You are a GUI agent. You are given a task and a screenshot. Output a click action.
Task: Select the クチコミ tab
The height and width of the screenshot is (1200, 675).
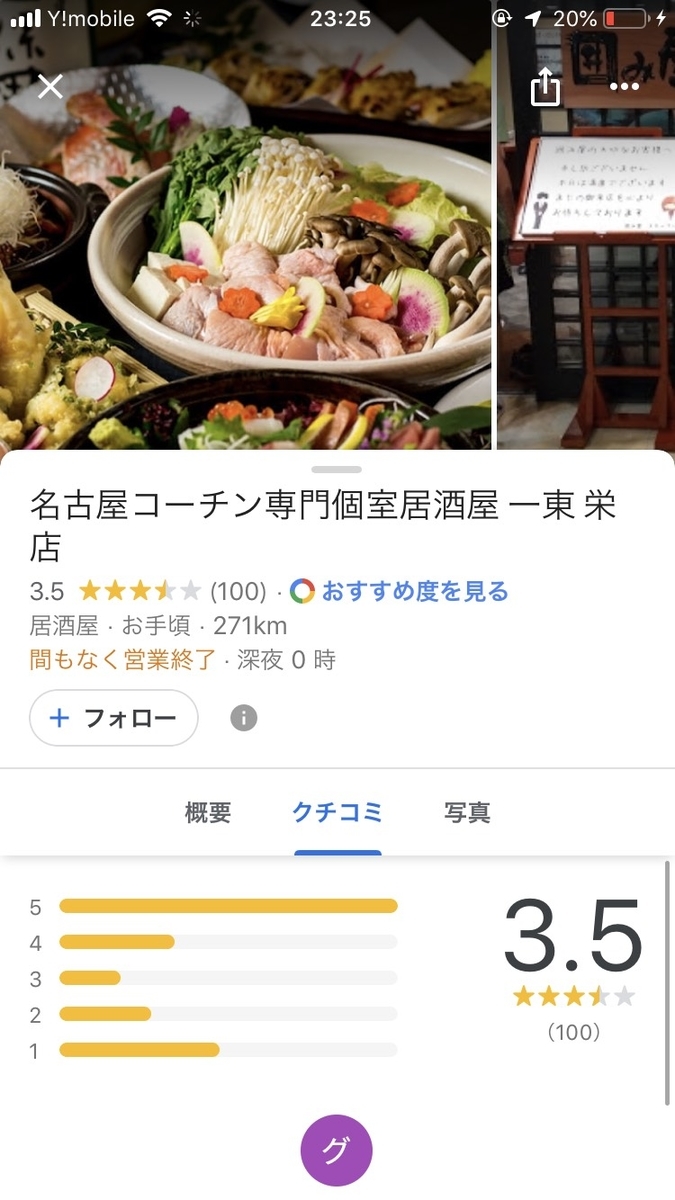[337, 813]
